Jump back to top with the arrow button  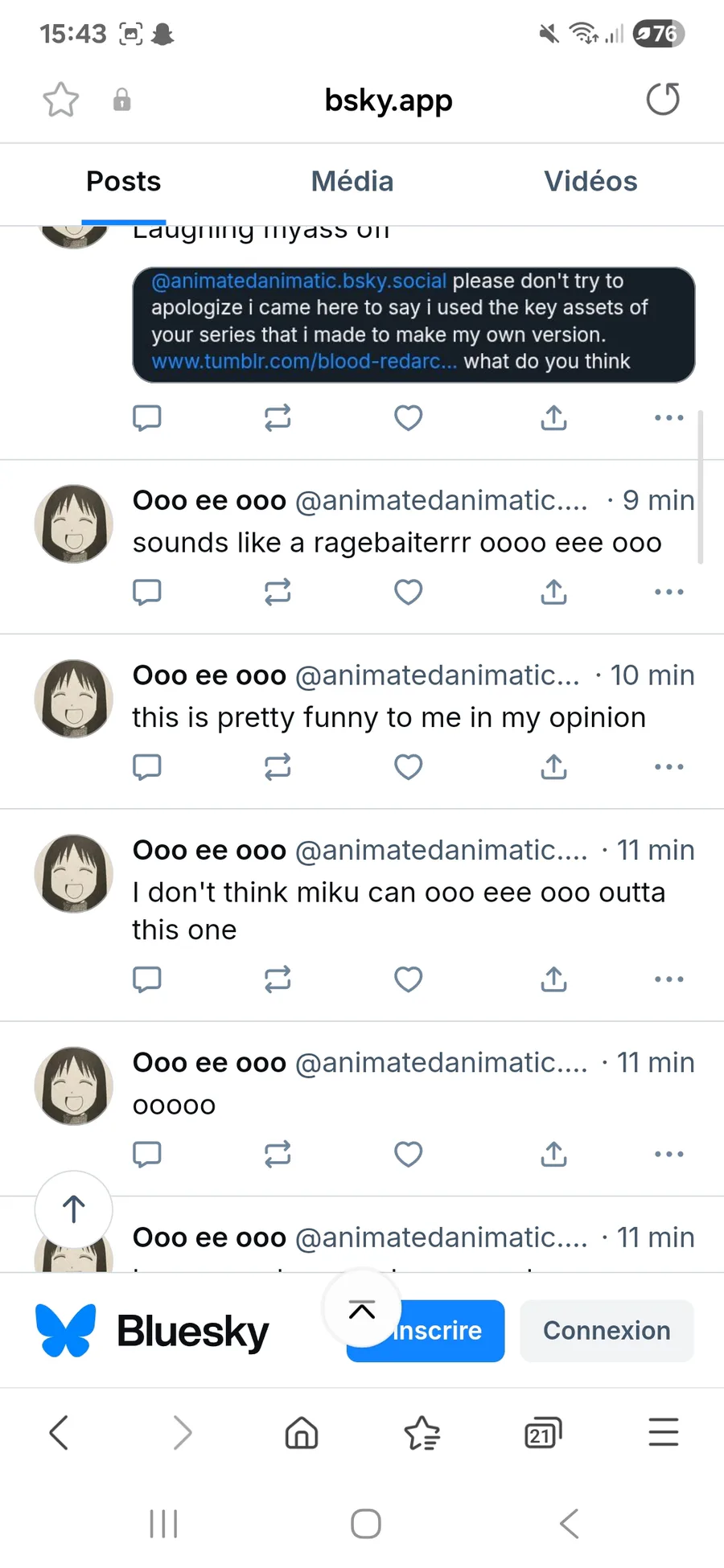(x=73, y=1209)
